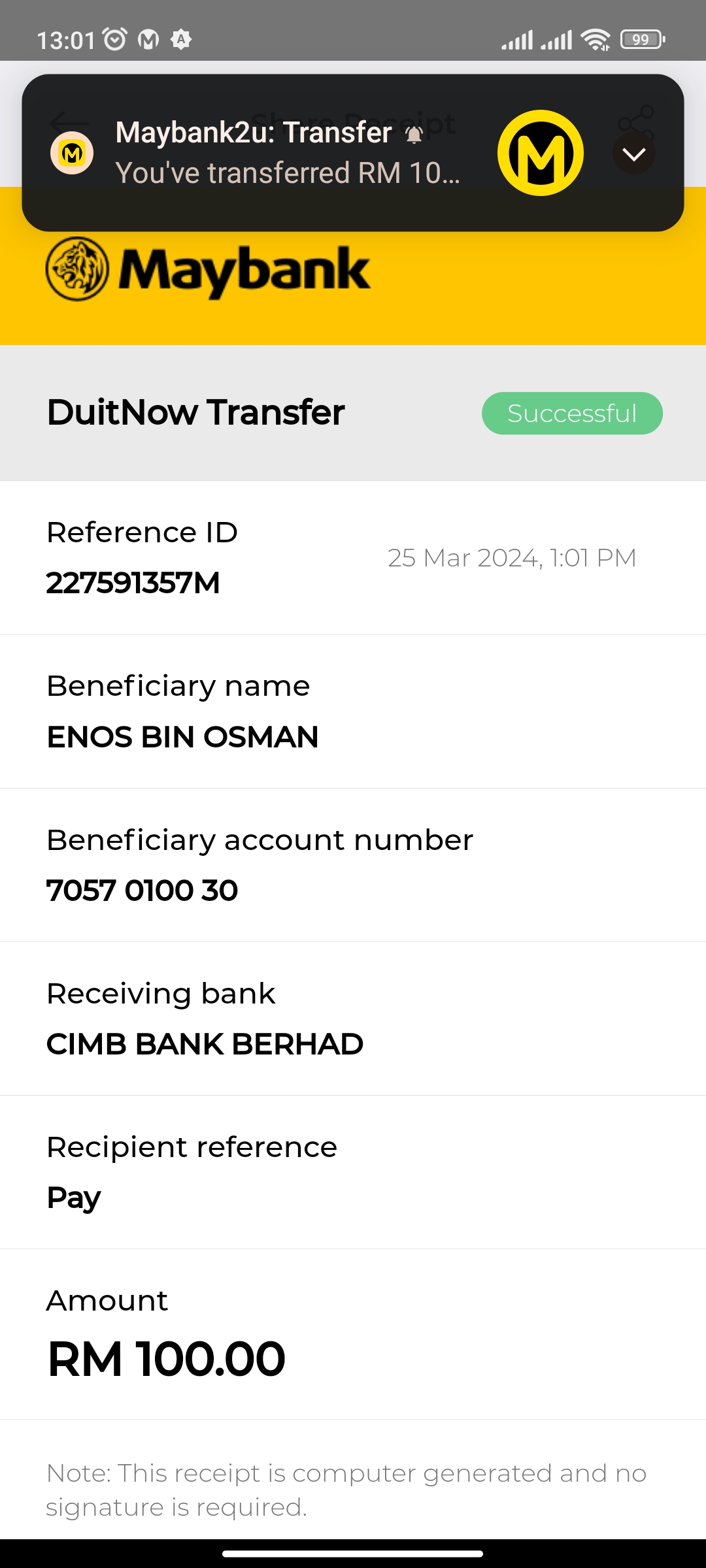Open the Maybank2u transfer notification banner

(288, 153)
